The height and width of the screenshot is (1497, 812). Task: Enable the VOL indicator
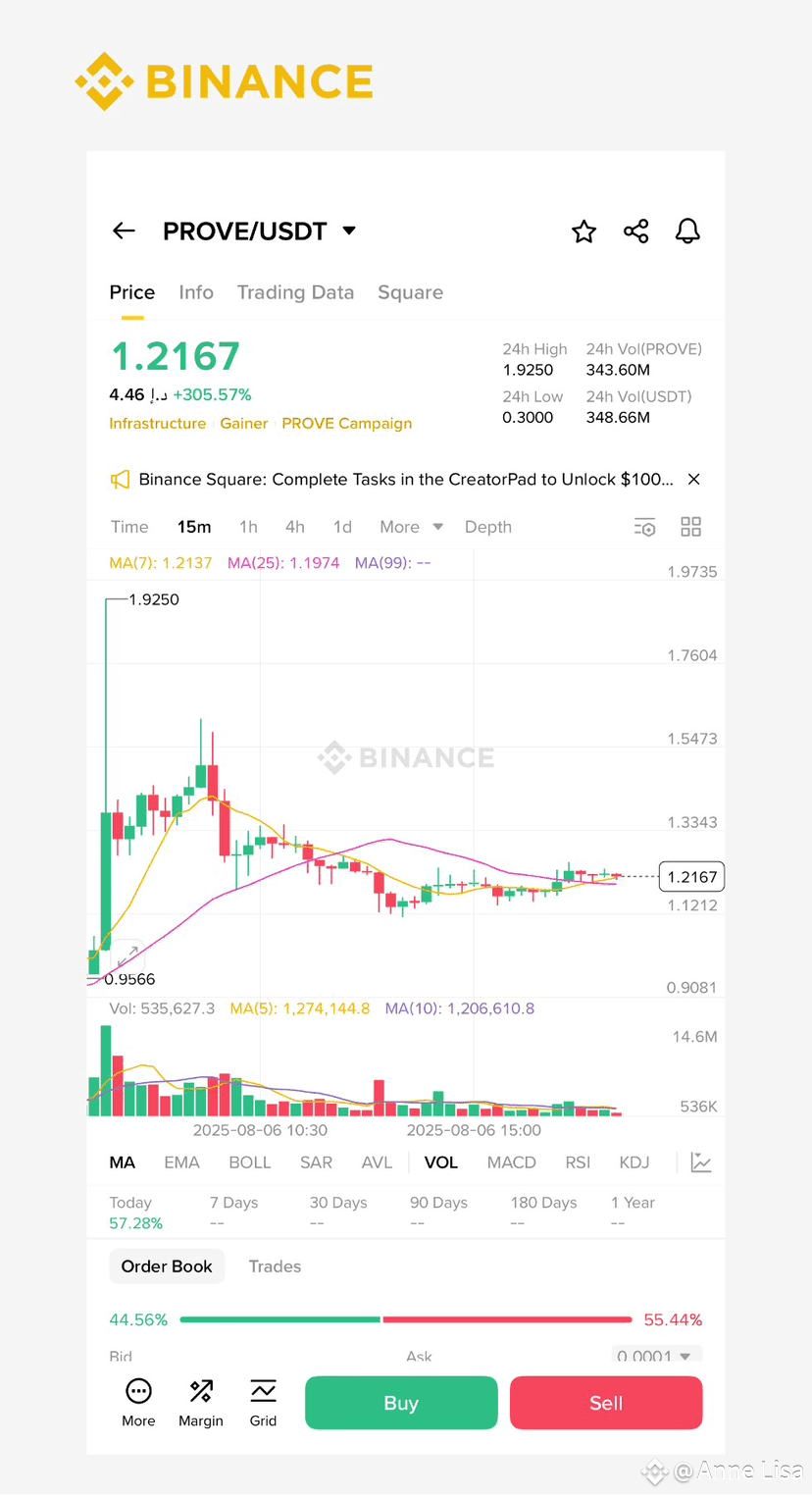440,1162
